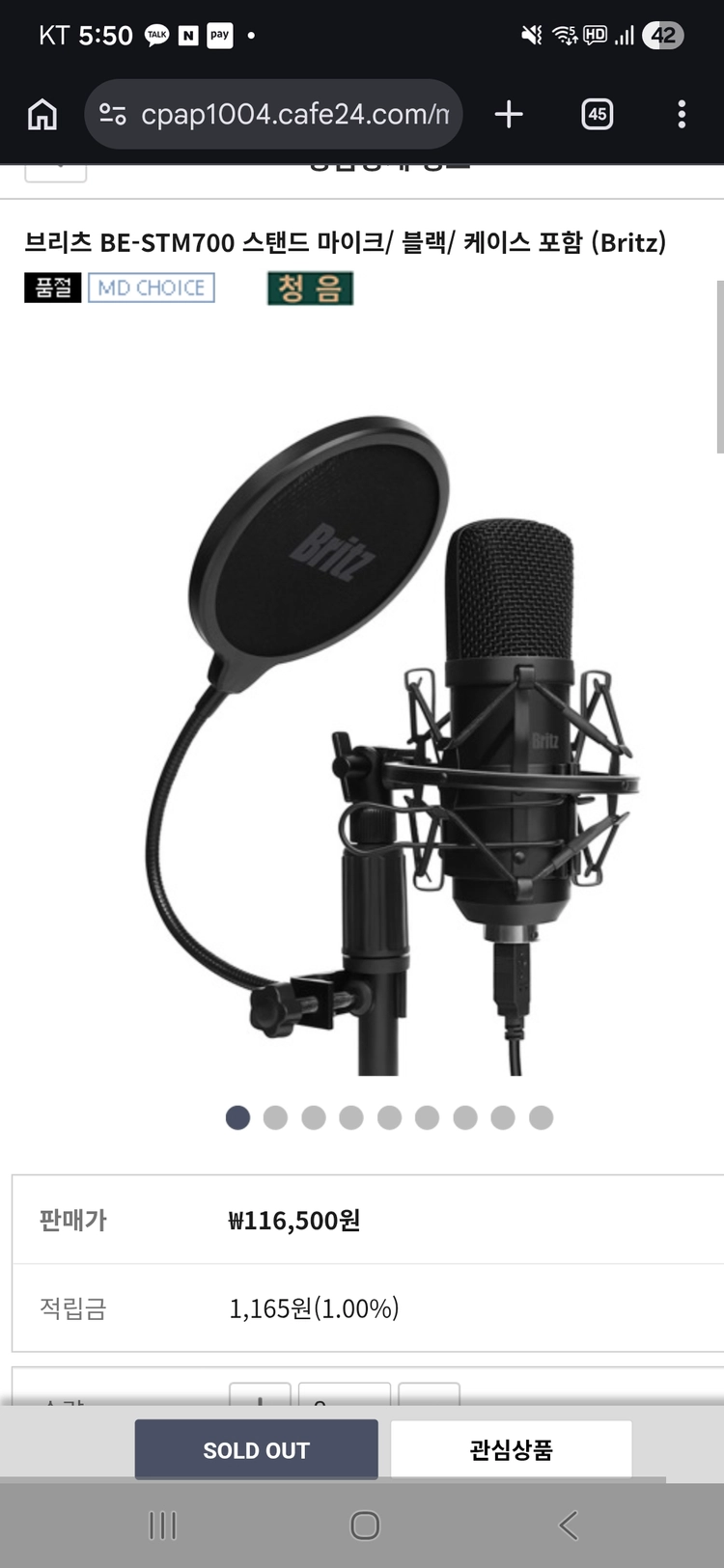Tap the SOLD OUT button
Viewport: 724px width, 1568px height.
256,1449
